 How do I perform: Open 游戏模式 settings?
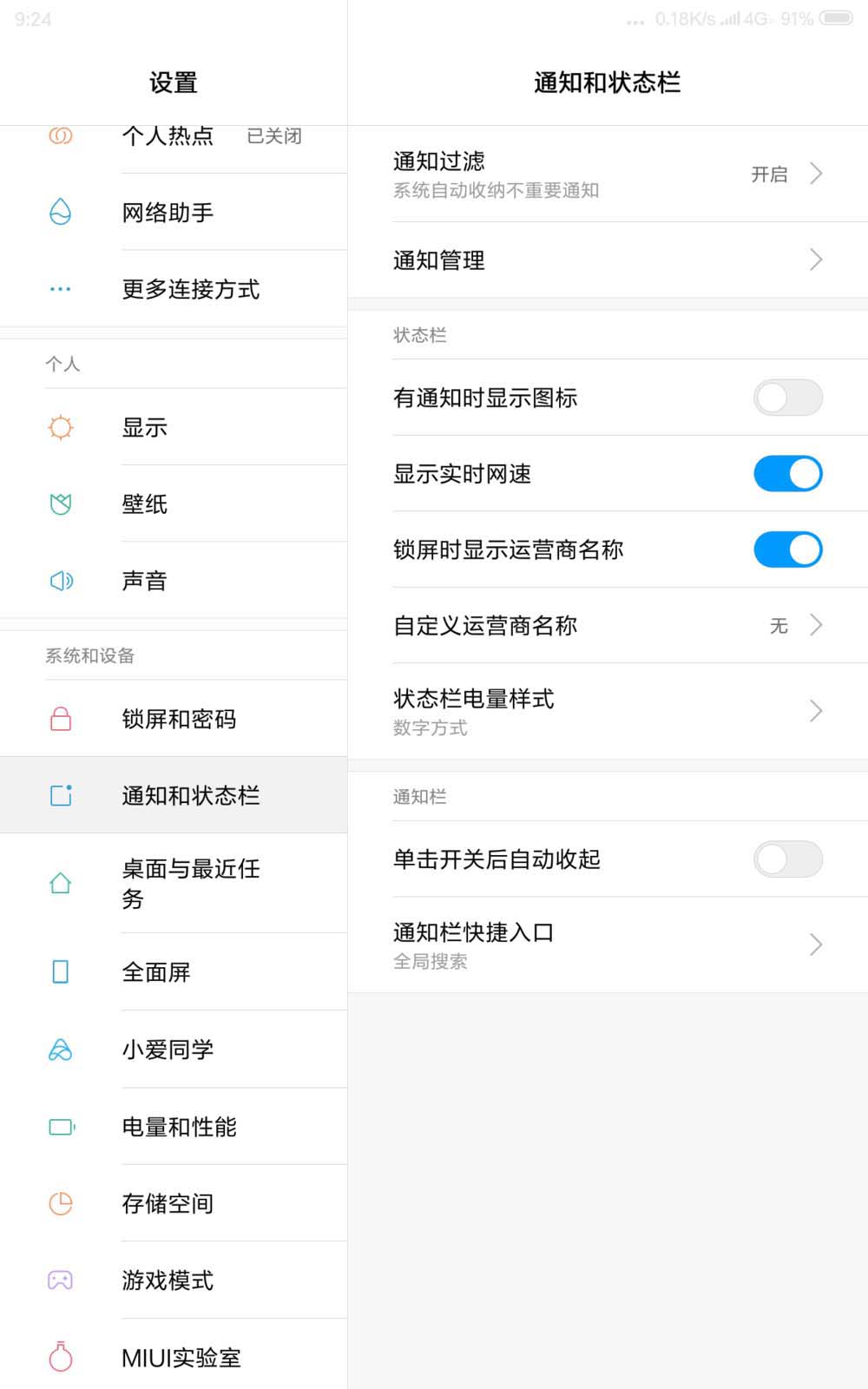tap(174, 1280)
